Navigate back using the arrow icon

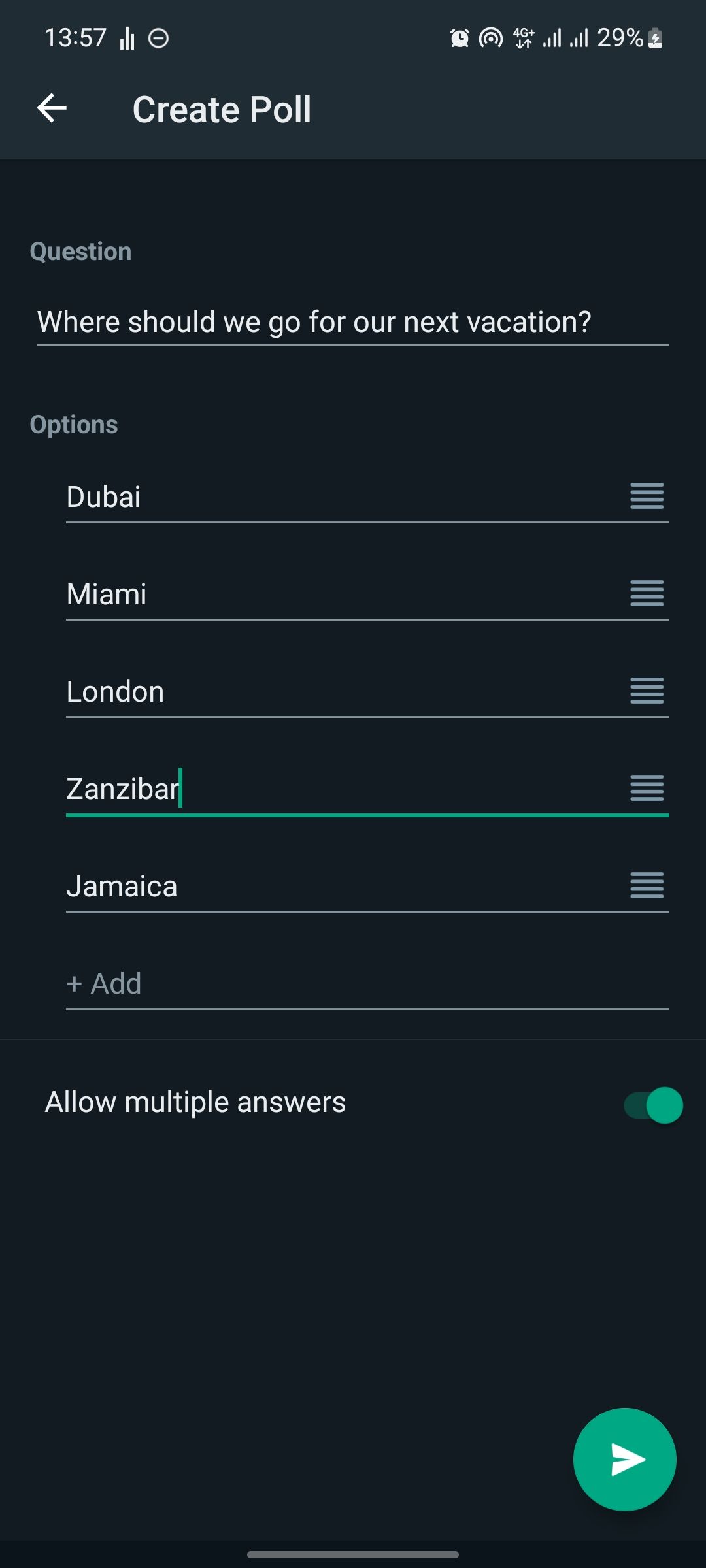[52, 108]
